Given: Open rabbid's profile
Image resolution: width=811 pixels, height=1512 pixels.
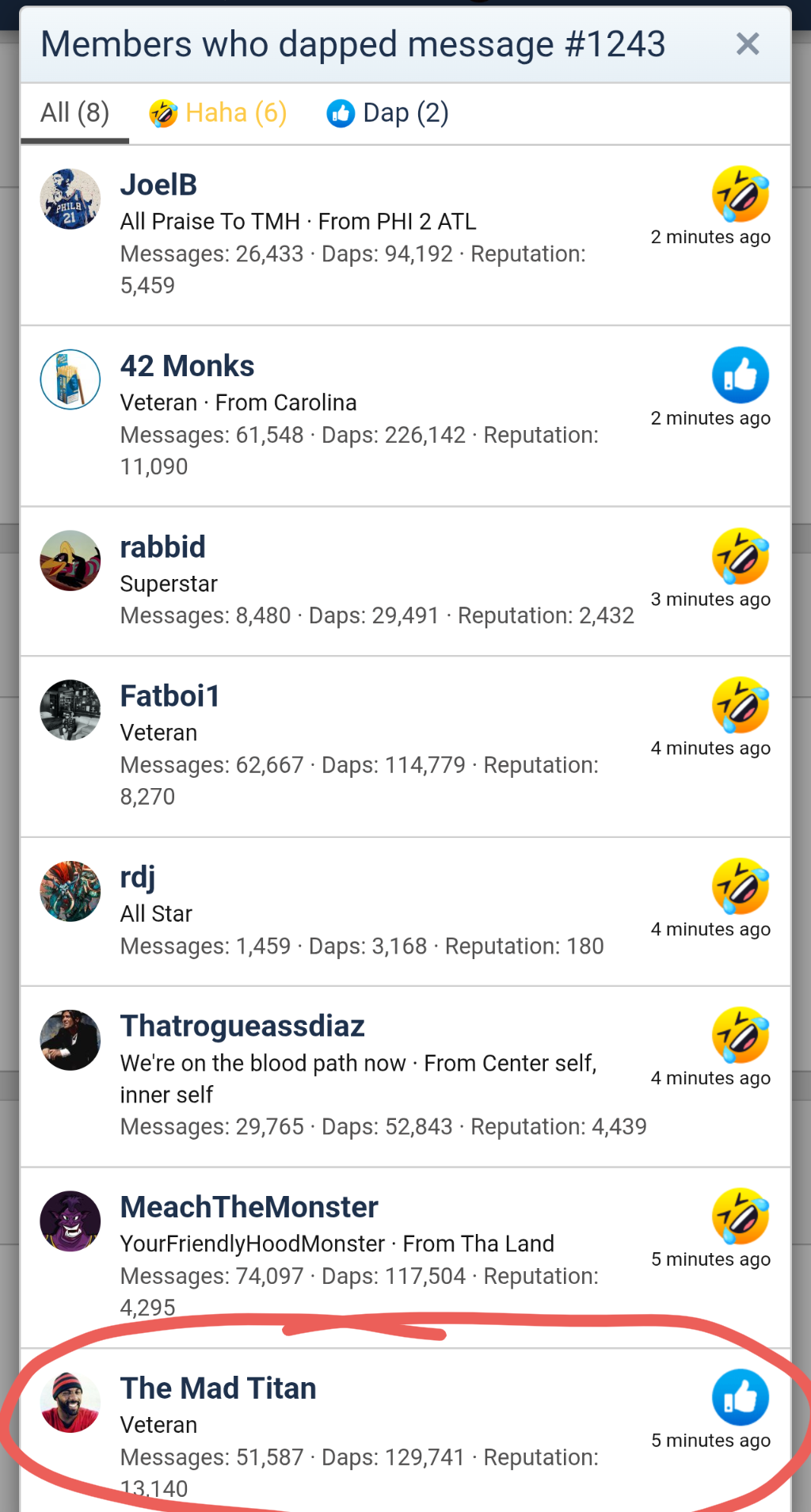Looking at the screenshot, I should point(162,547).
